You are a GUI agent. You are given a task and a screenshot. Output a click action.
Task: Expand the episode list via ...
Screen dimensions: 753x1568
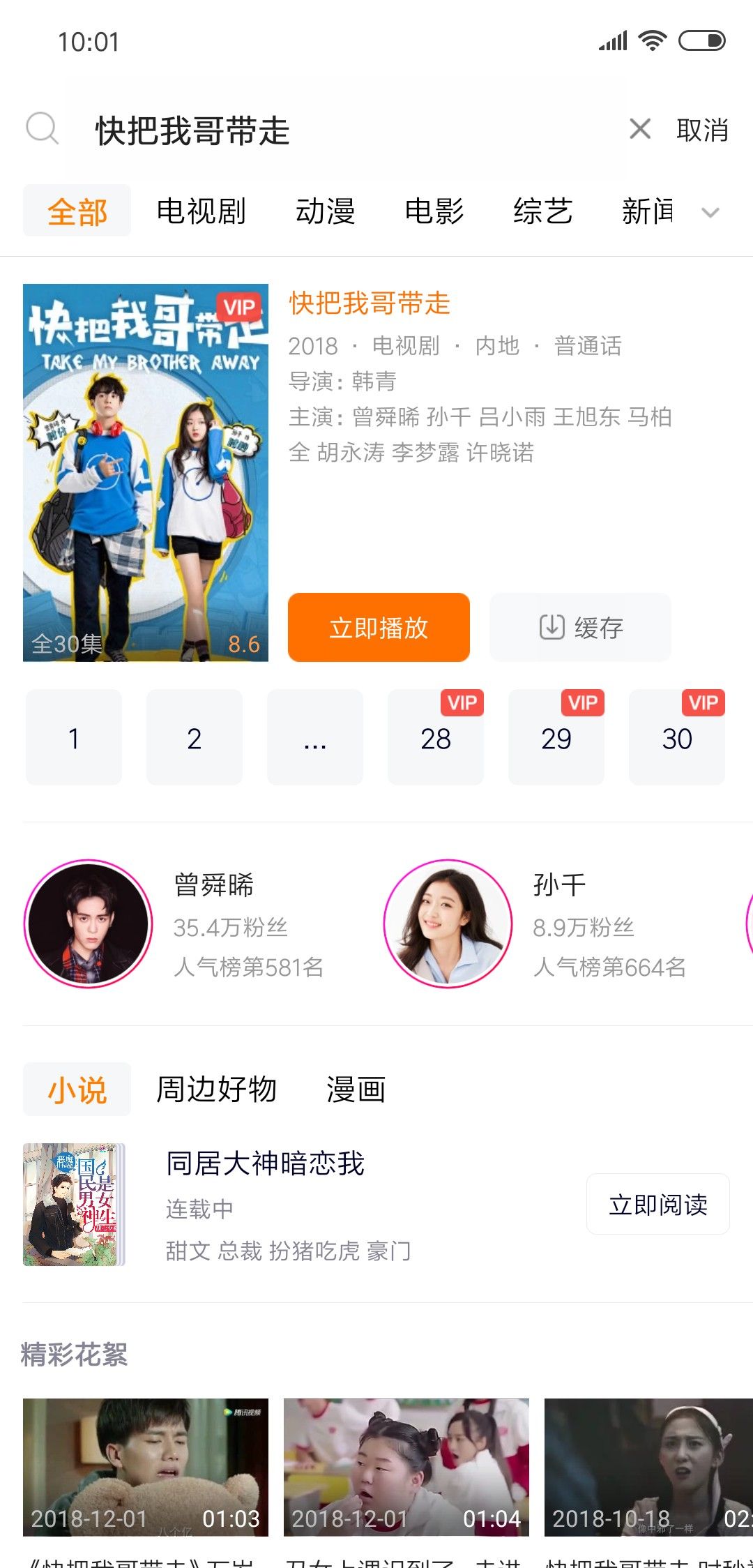(314, 738)
